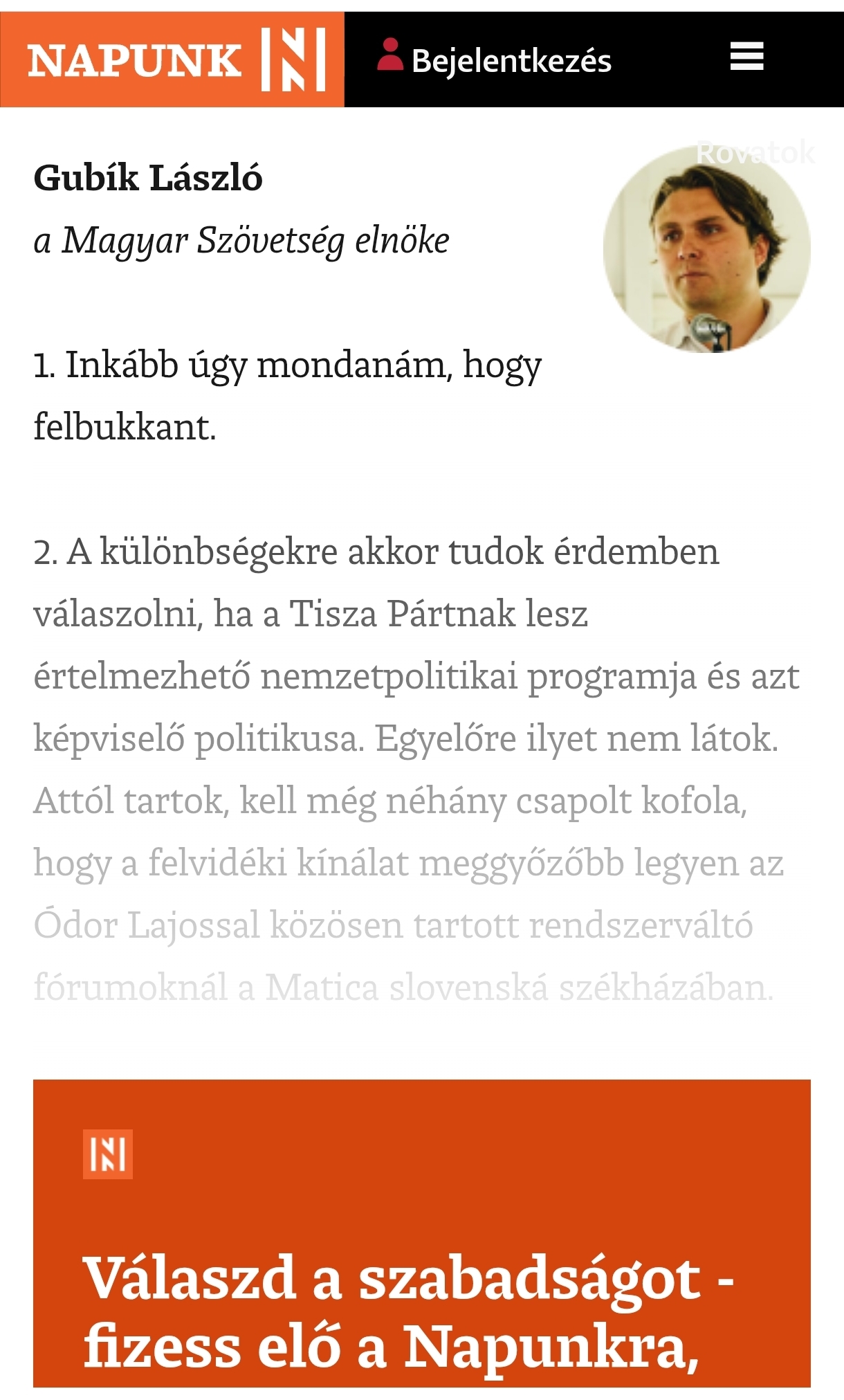
Task: Tap Bejelentkezés to log in
Action: [495, 60]
